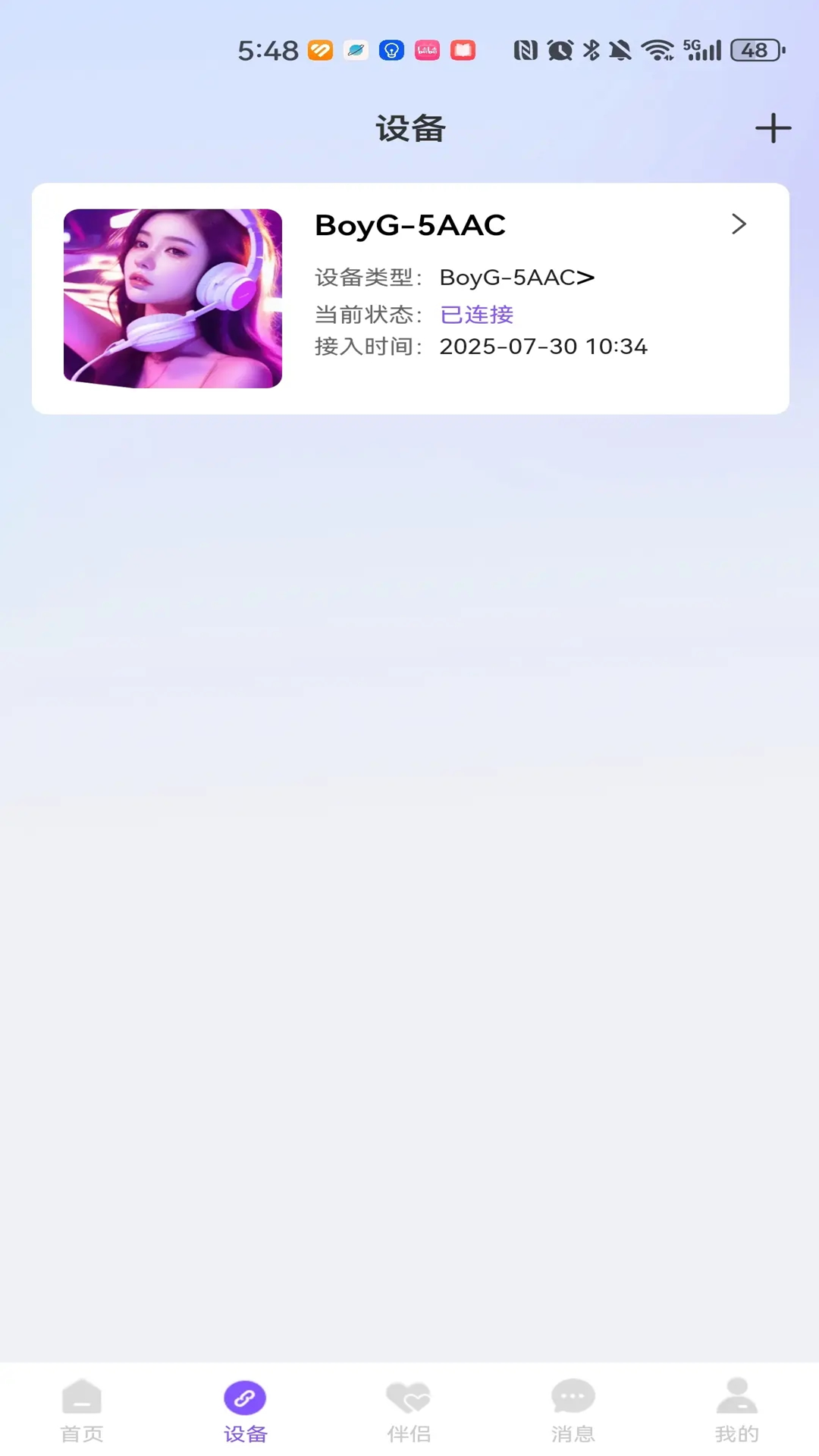Open the 我的 profile icon
This screenshot has height=1456, width=819.
click(736, 1407)
